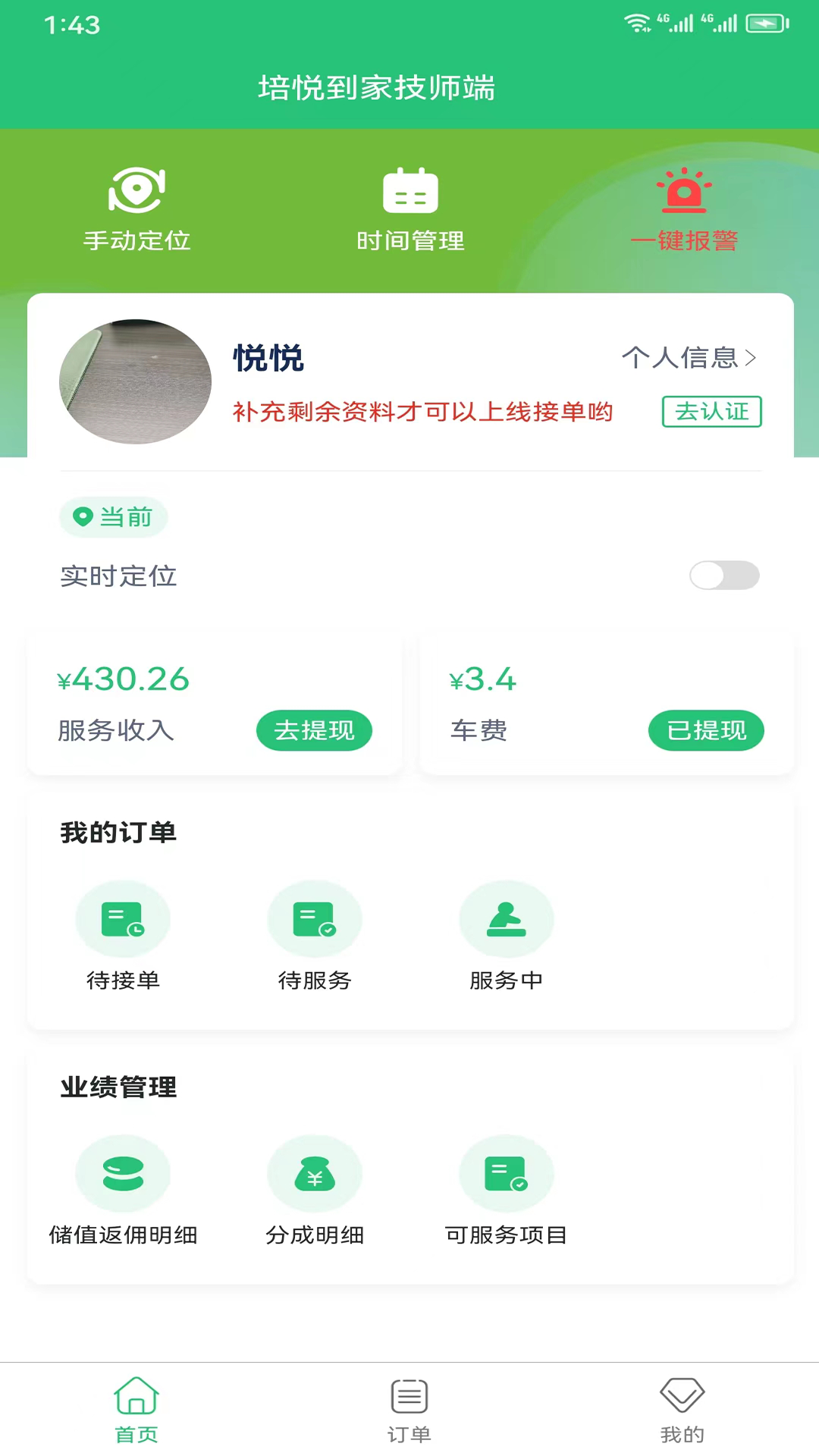Trigger the 一键报警 alarm button

click(x=684, y=209)
